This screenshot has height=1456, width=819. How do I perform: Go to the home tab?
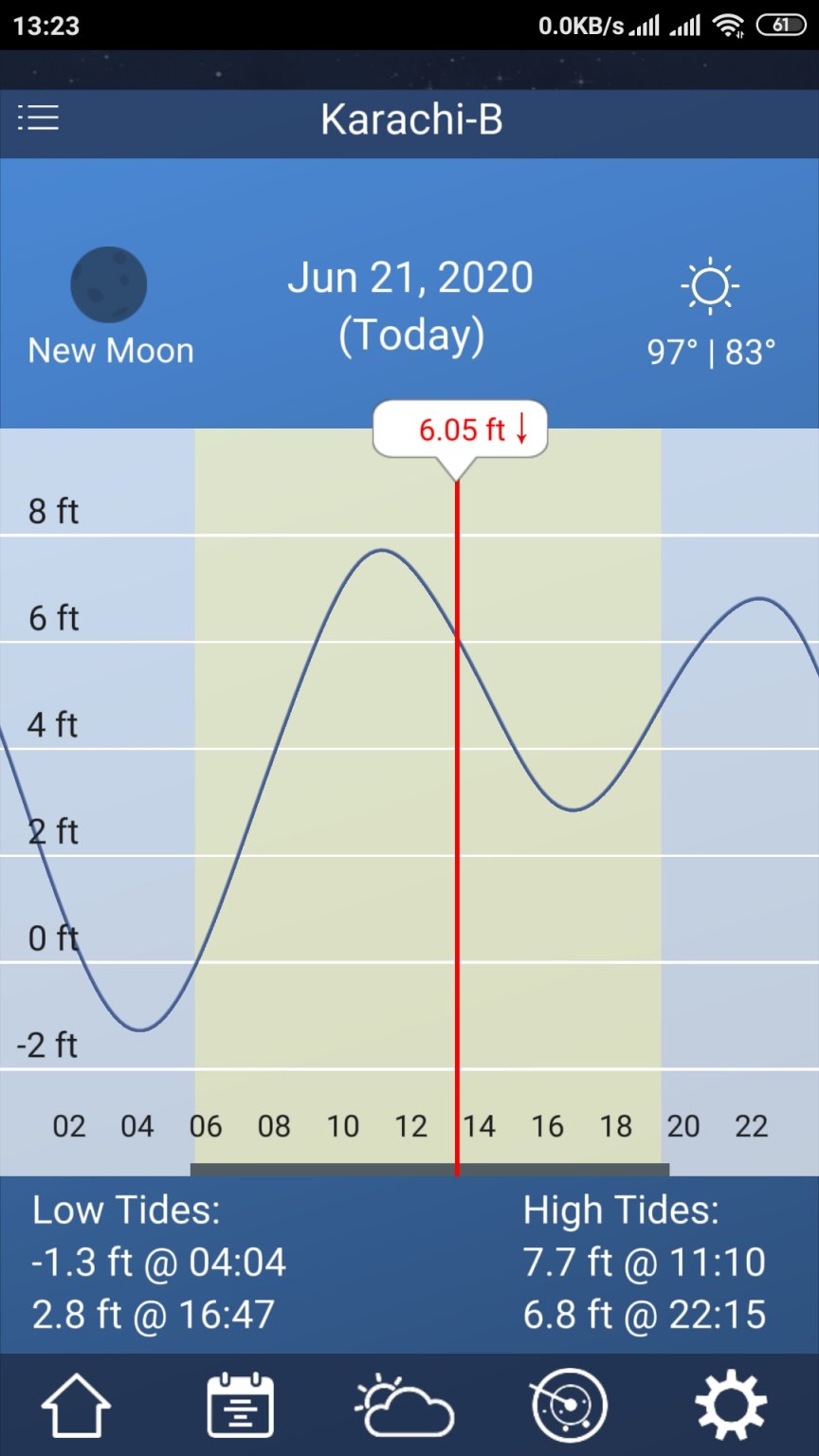(76, 1405)
